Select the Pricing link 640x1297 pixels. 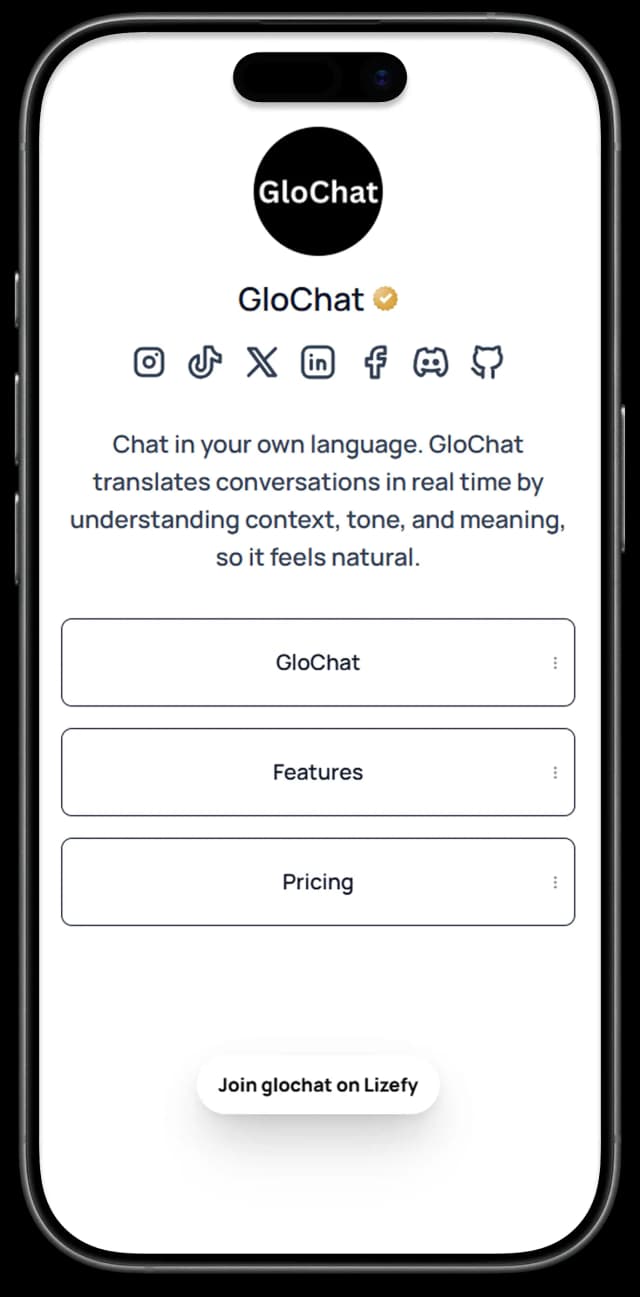pos(317,882)
